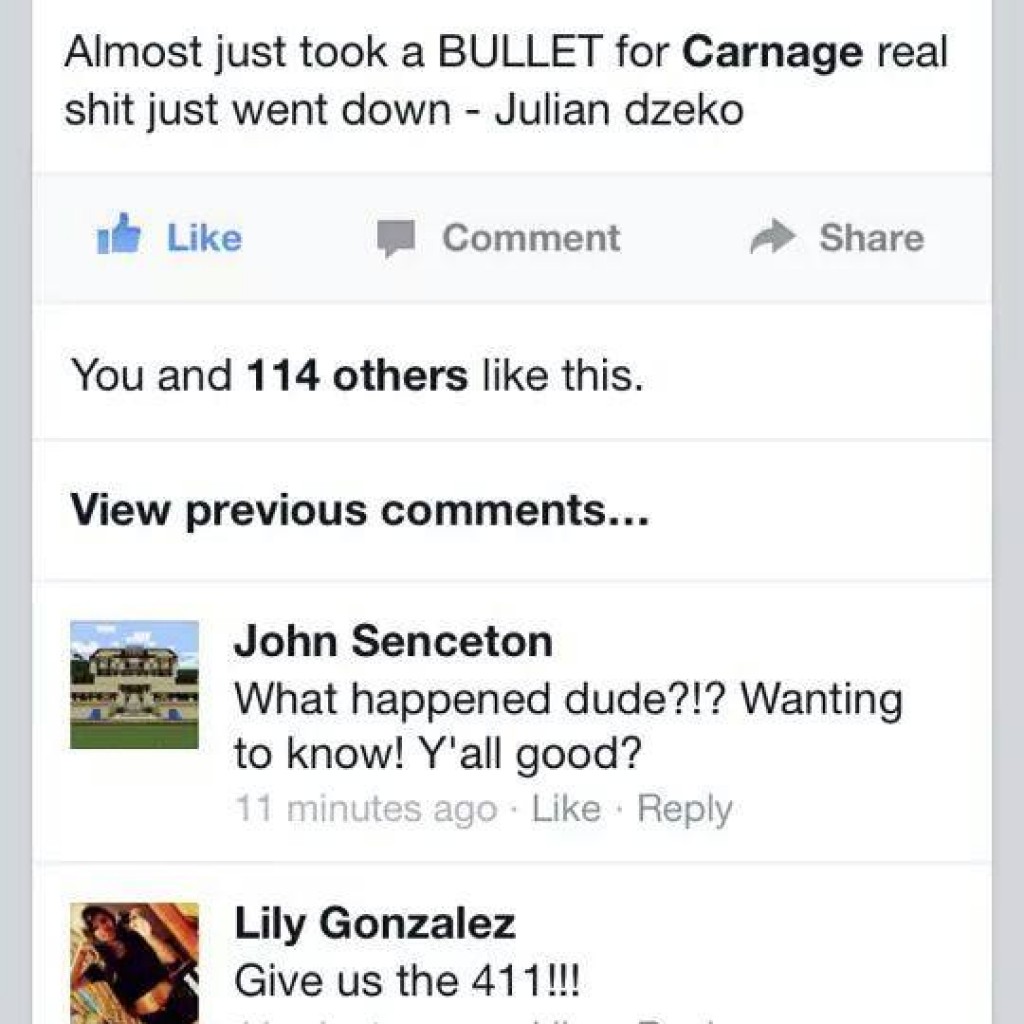This screenshot has height=1024, width=1024.
Task: View the 114 others who liked this
Action: 356,376
